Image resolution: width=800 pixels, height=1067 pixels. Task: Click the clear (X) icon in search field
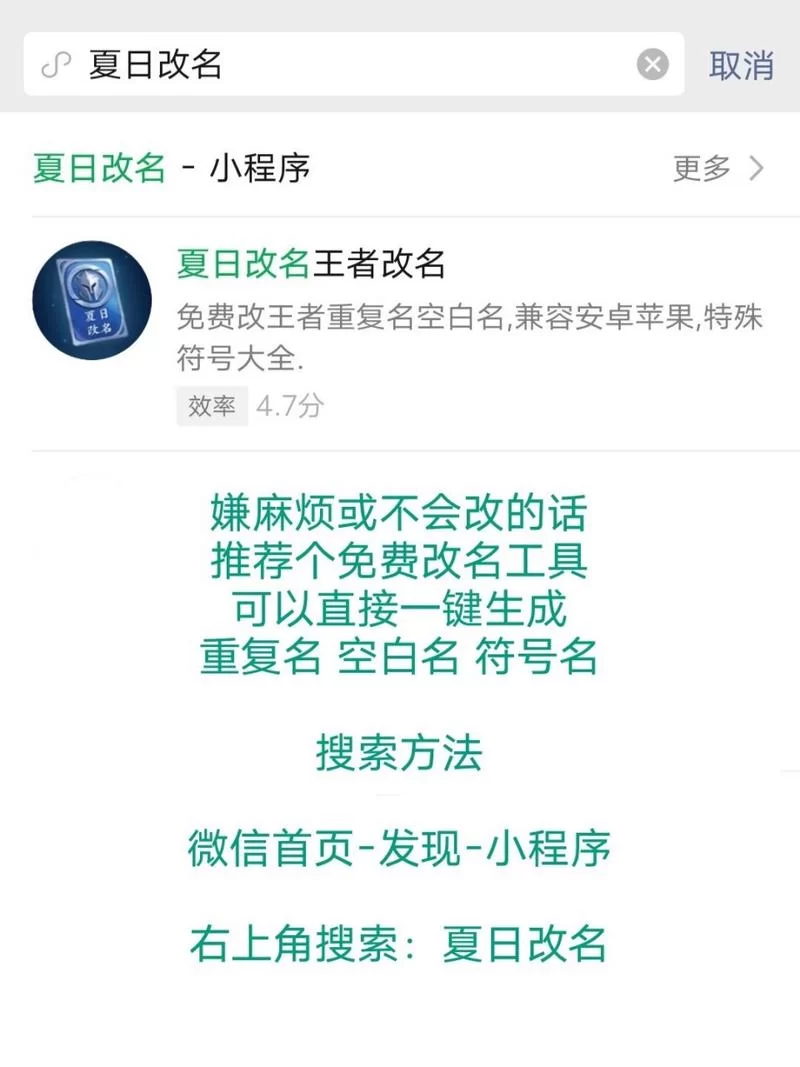click(654, 65)
